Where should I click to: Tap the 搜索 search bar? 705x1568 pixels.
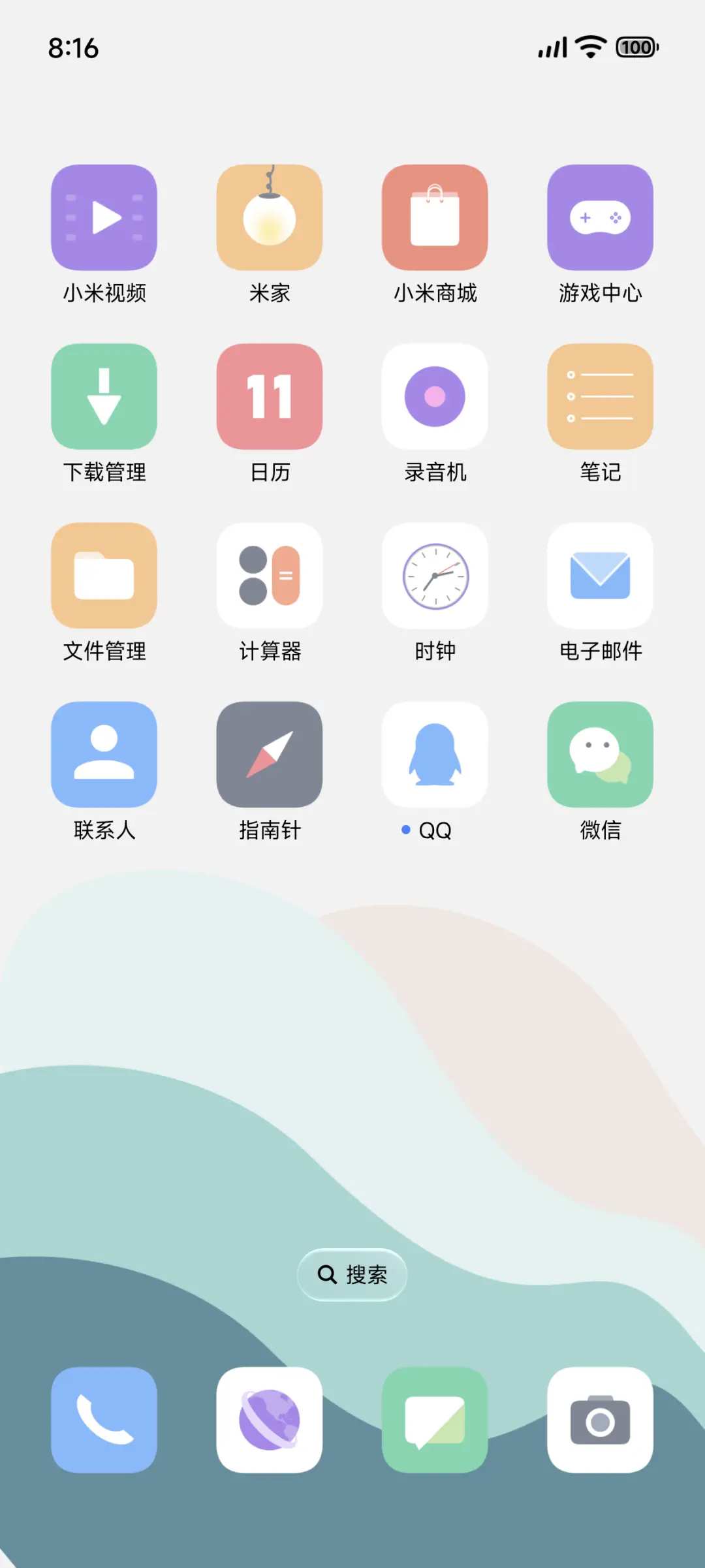[x=351, y=1275]
